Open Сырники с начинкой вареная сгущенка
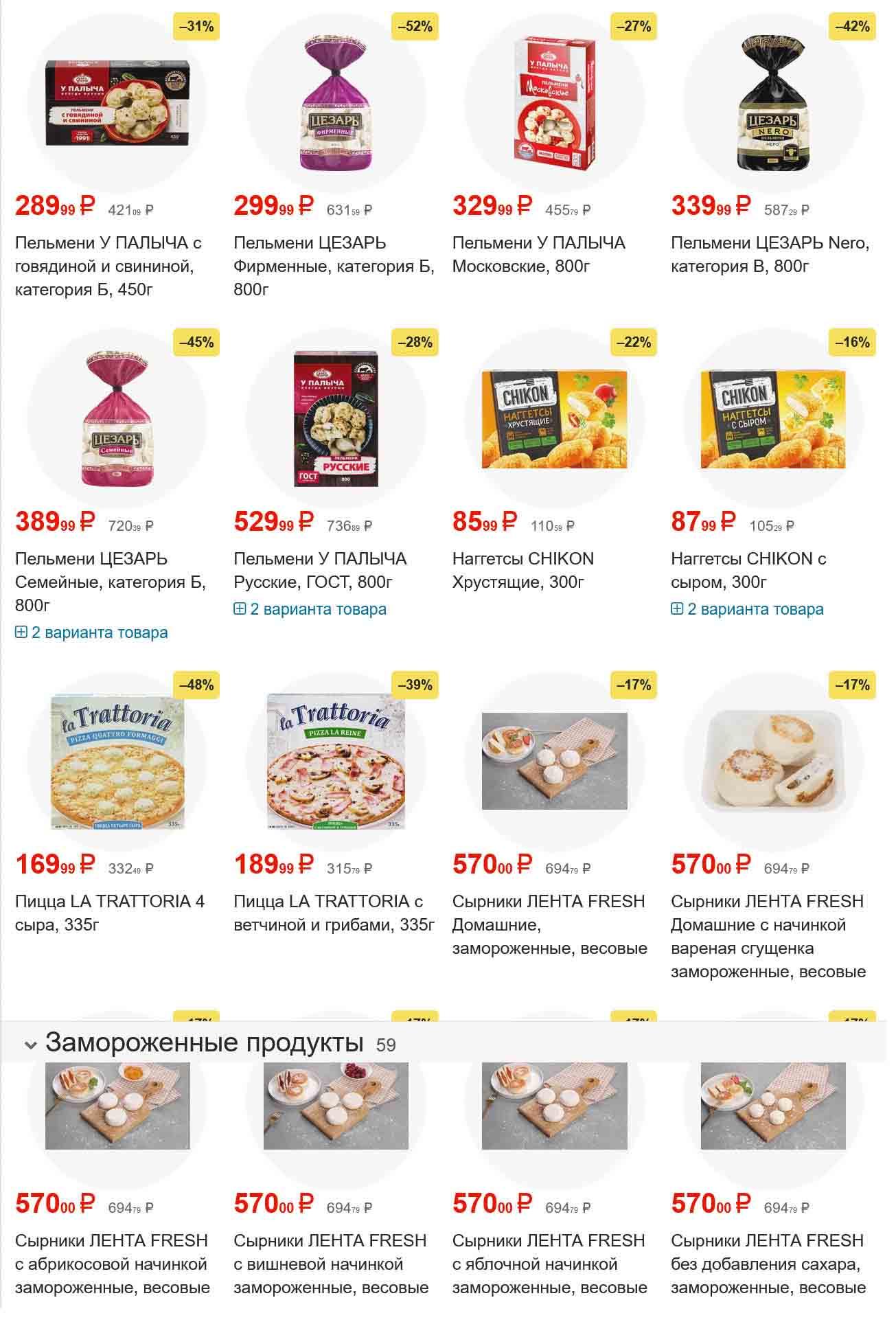Viewport: 896px width, 1322px height. (x=768, y=936)
